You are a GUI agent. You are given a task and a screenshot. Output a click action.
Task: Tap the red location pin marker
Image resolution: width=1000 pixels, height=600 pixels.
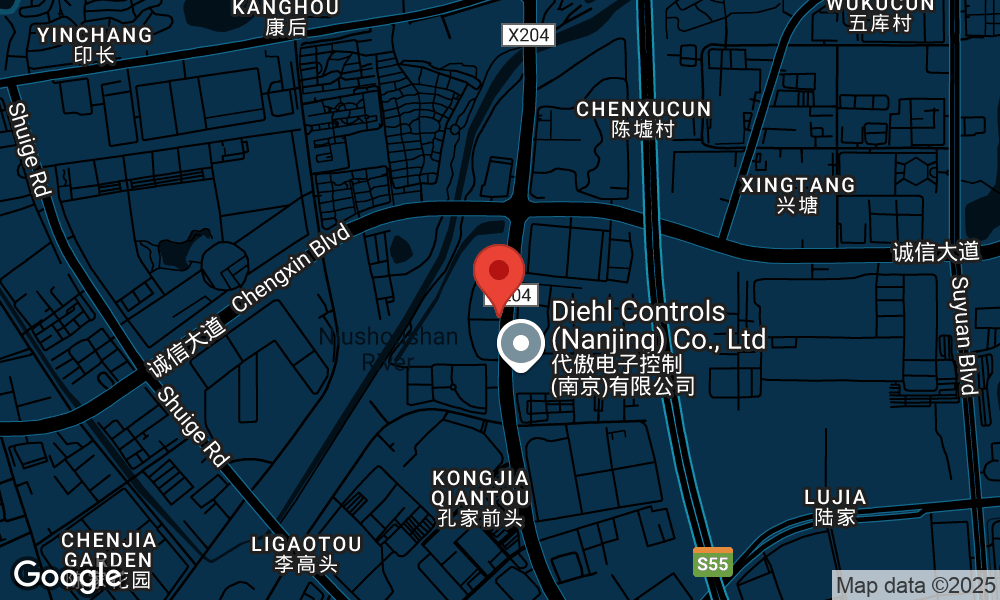pos(499,274)
